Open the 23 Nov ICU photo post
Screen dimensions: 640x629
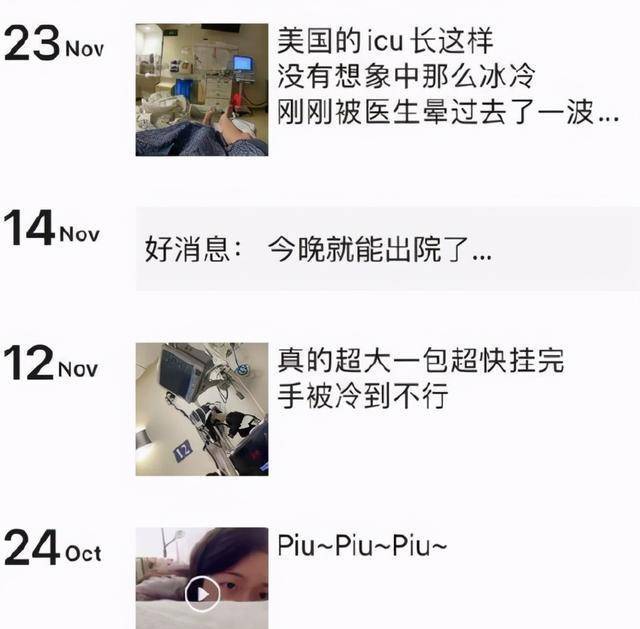(202, 90)
